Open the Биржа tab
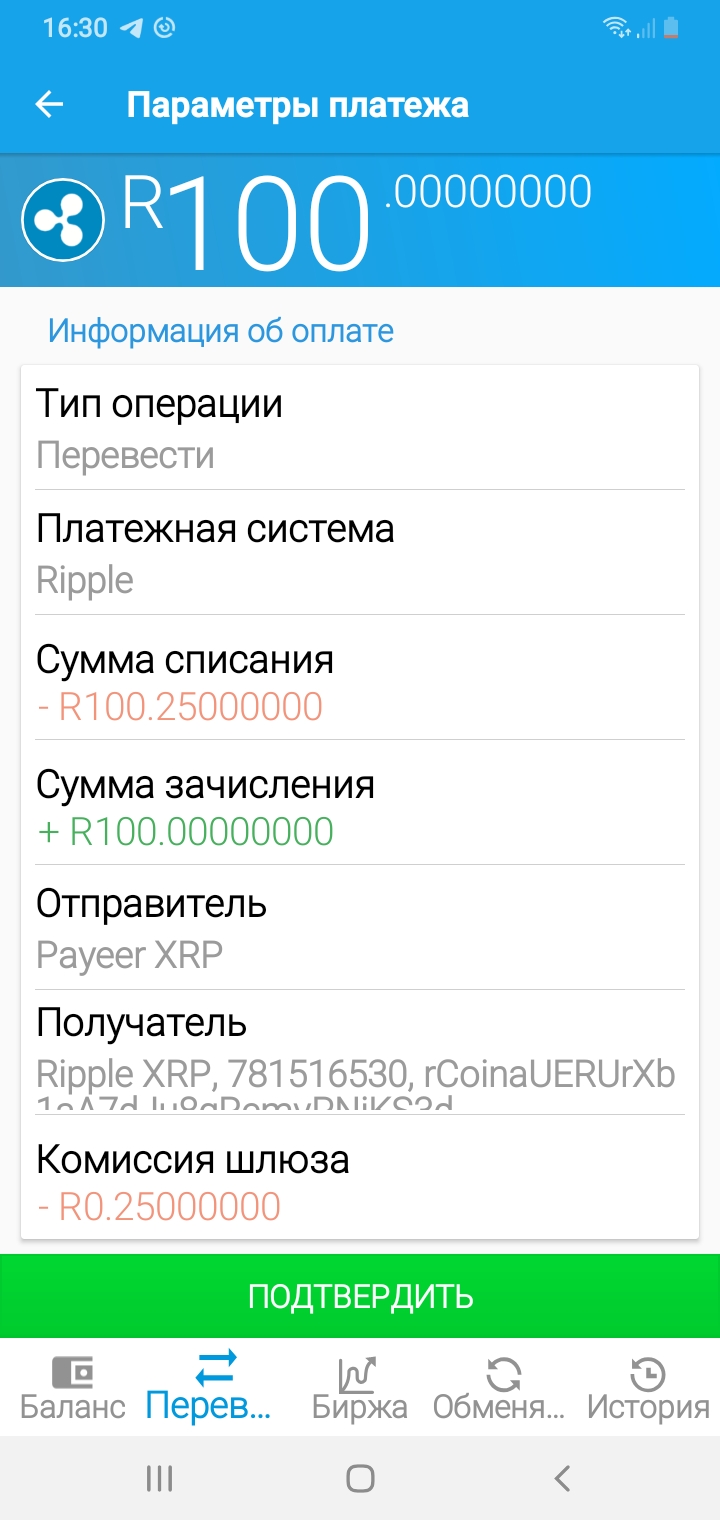 pos(360,1387)
